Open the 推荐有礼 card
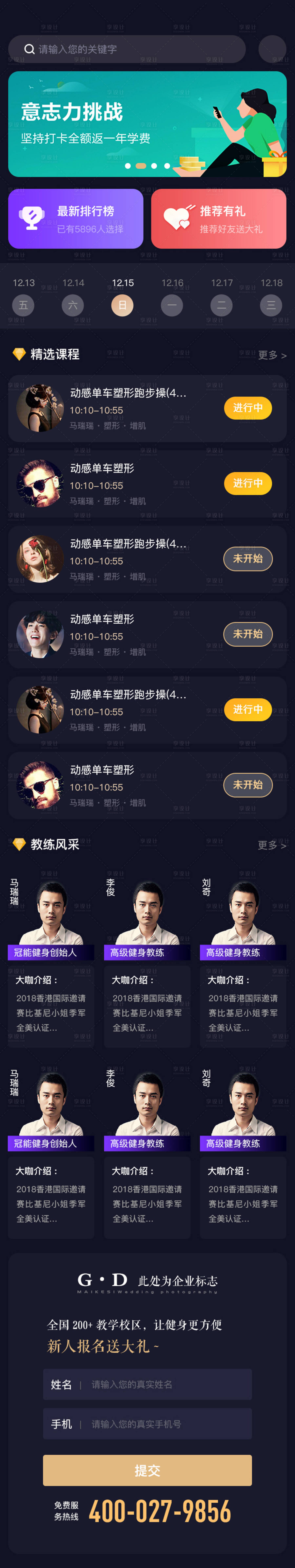The image size is (295, 1568). click(218, 219)
